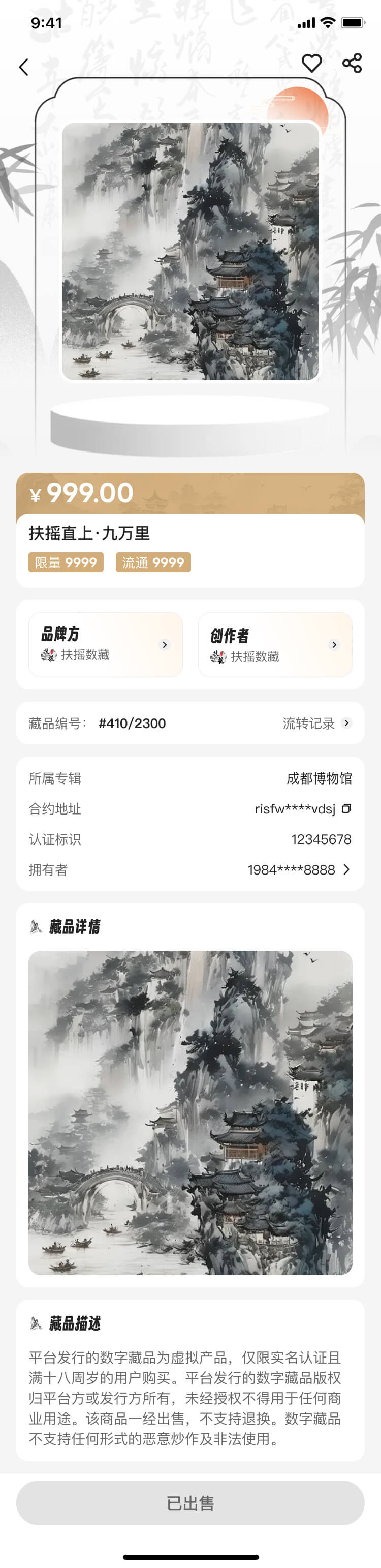This screenshot has height=1568, width=381.
Task: Share this digital collectible
Action: 352,64
